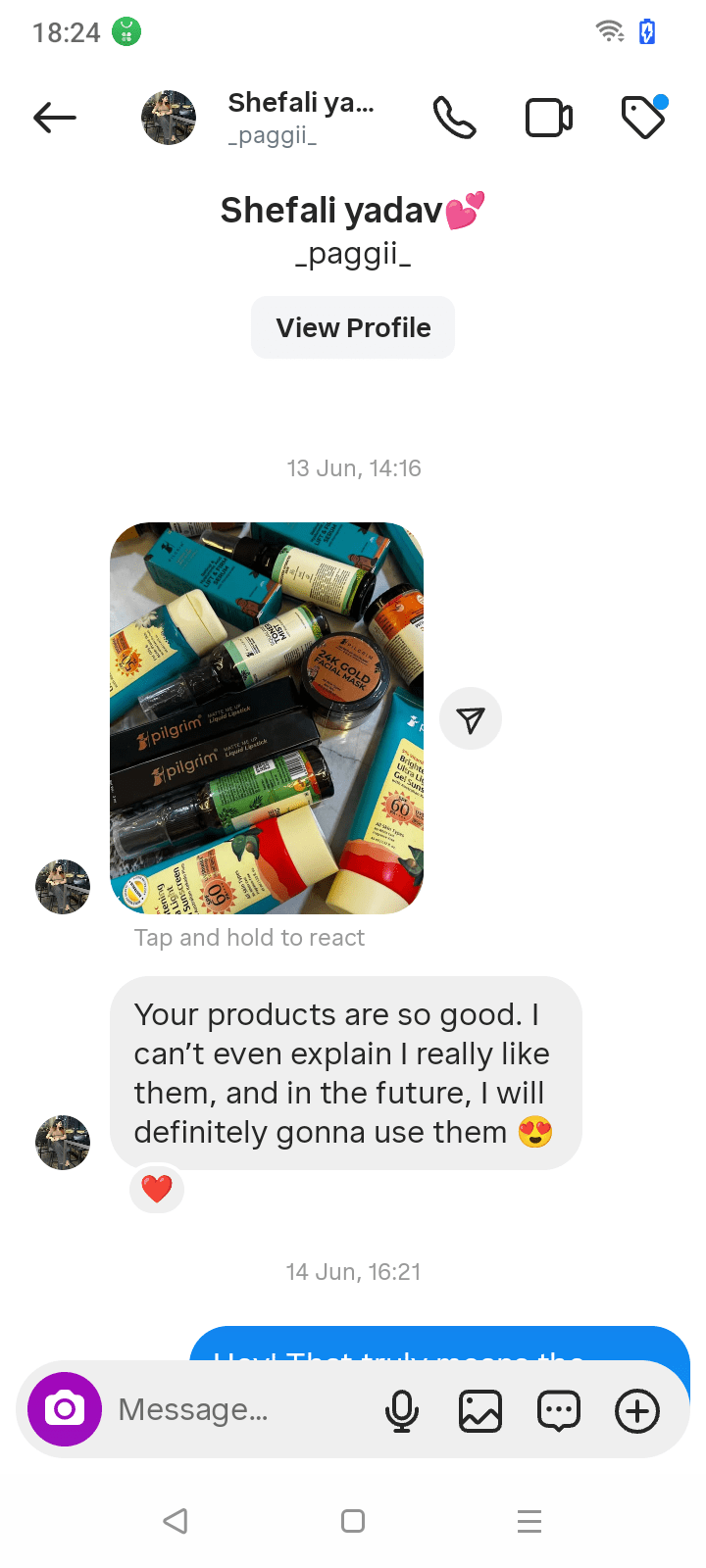This screenshot has height=1568, width=706.
Task: Open the gallery image picker
Action: (x=480, y=1411)
